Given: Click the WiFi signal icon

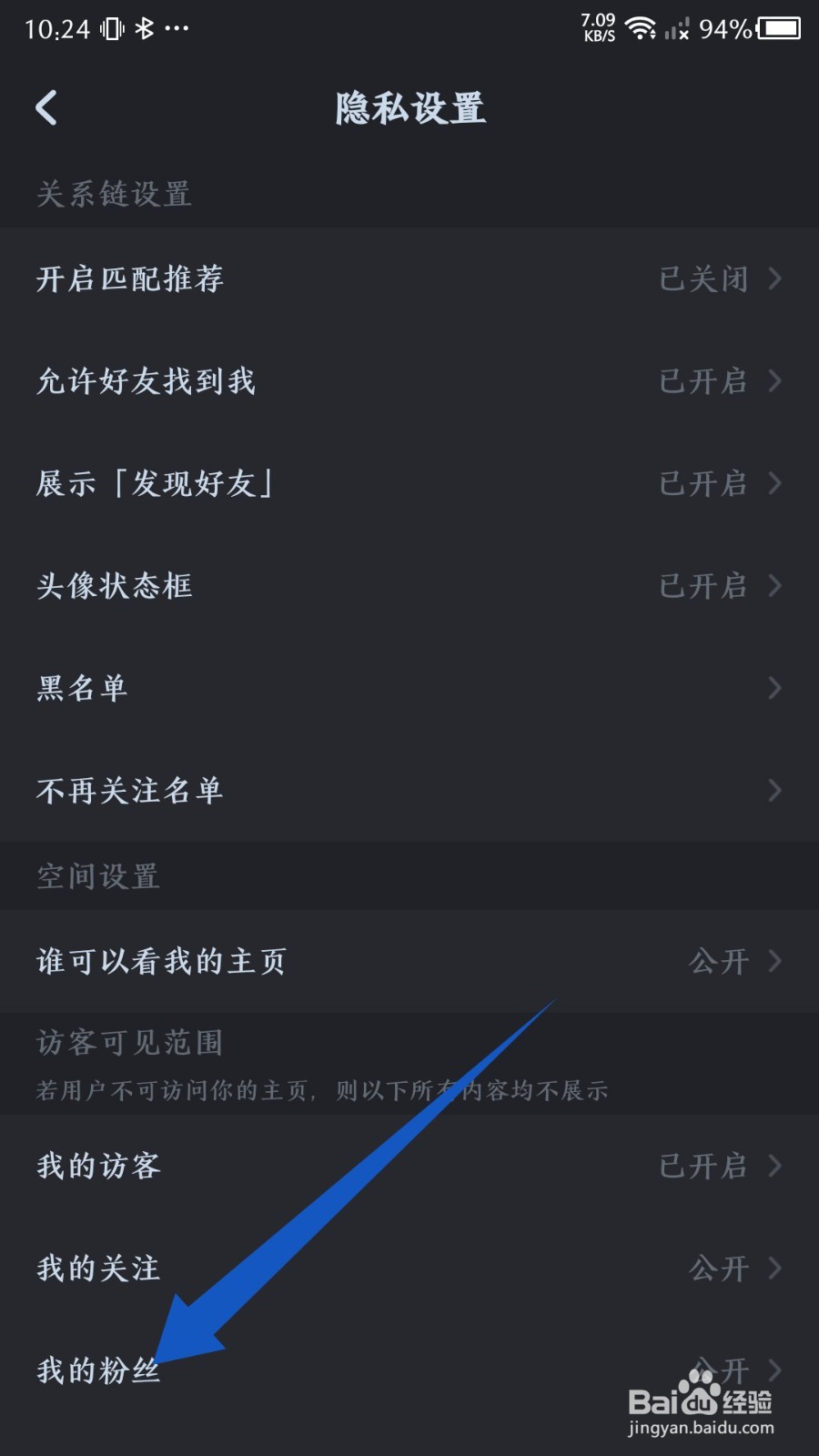Looking at the screenshot, I should click(x=642, y=28).
